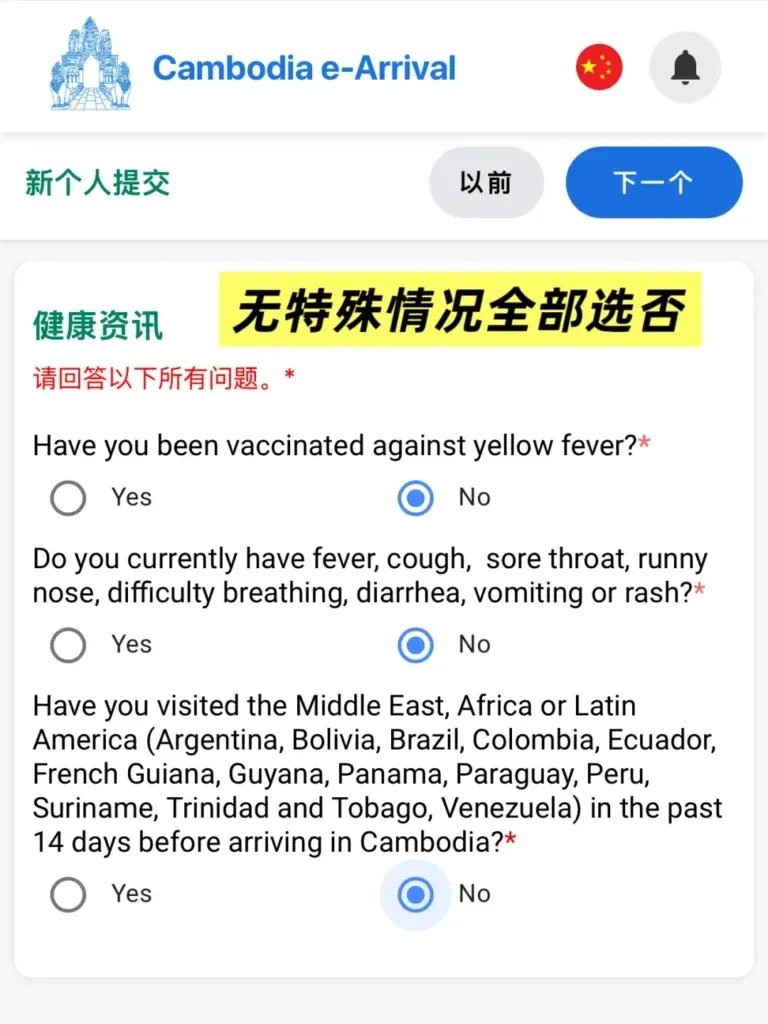Select Yes for yellow fever vaccination
This screenshot has width=768, height=1024.
pyautogui.click(x=68, y=497)
